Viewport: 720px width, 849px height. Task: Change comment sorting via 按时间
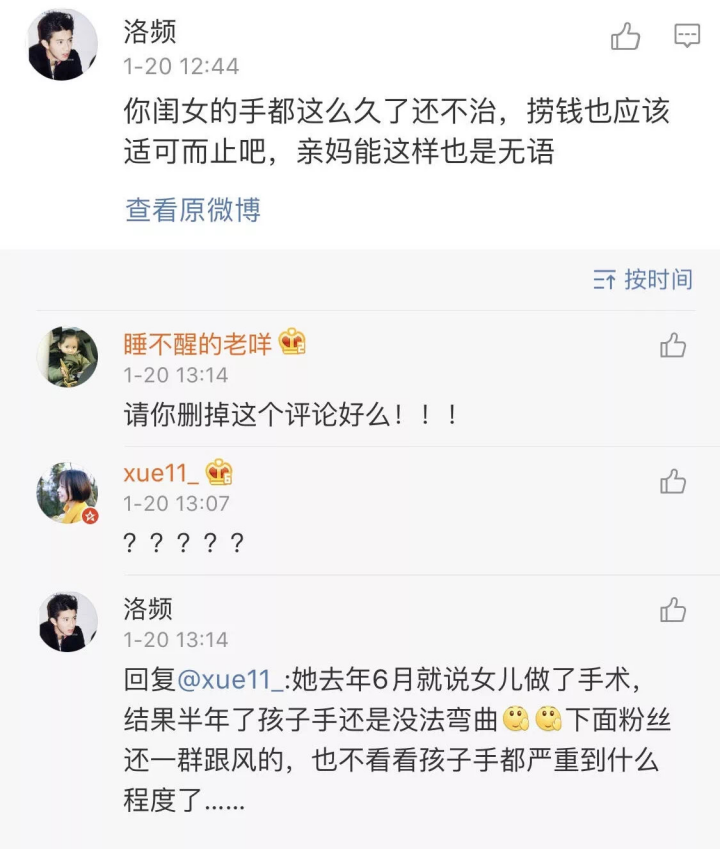(642, 280)
